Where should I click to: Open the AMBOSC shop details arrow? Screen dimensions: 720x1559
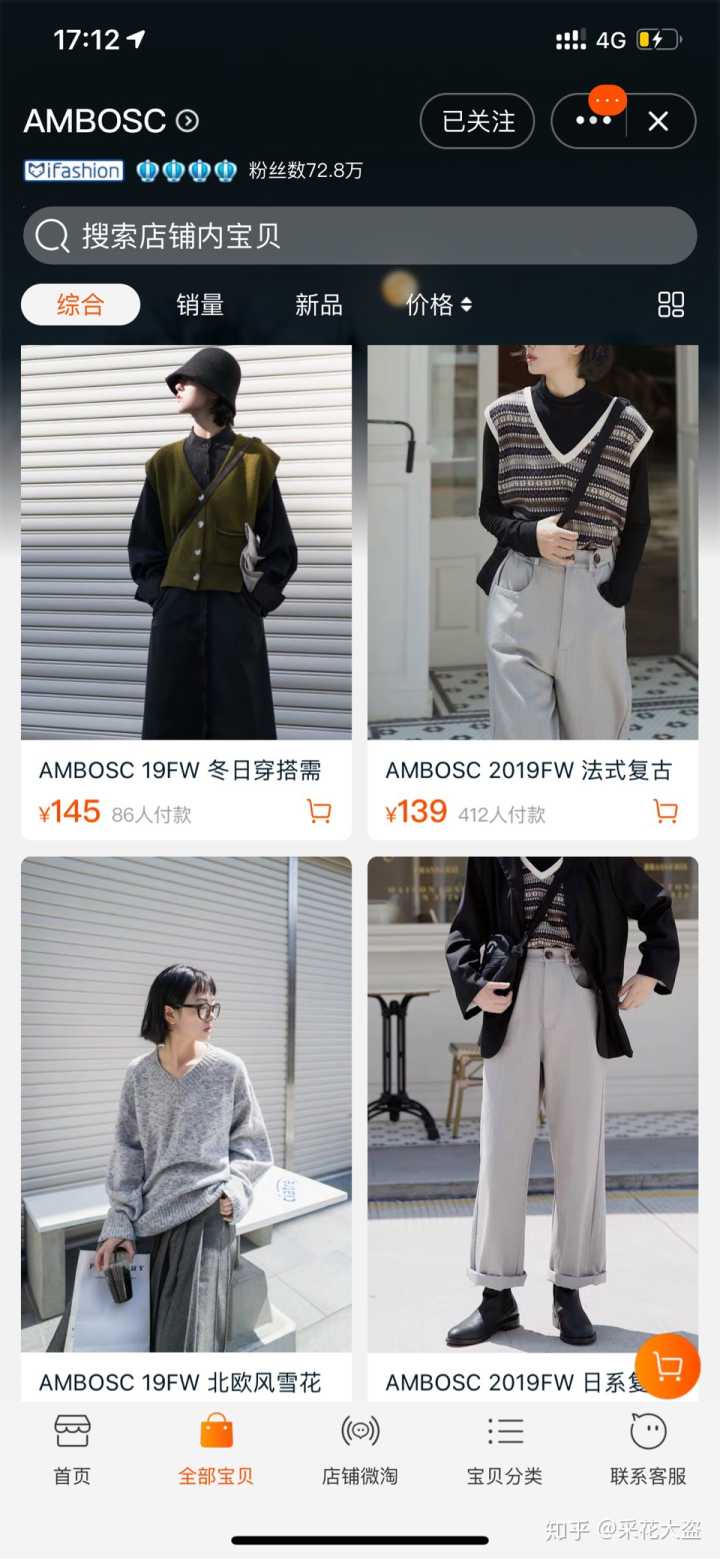coord(187,122)
